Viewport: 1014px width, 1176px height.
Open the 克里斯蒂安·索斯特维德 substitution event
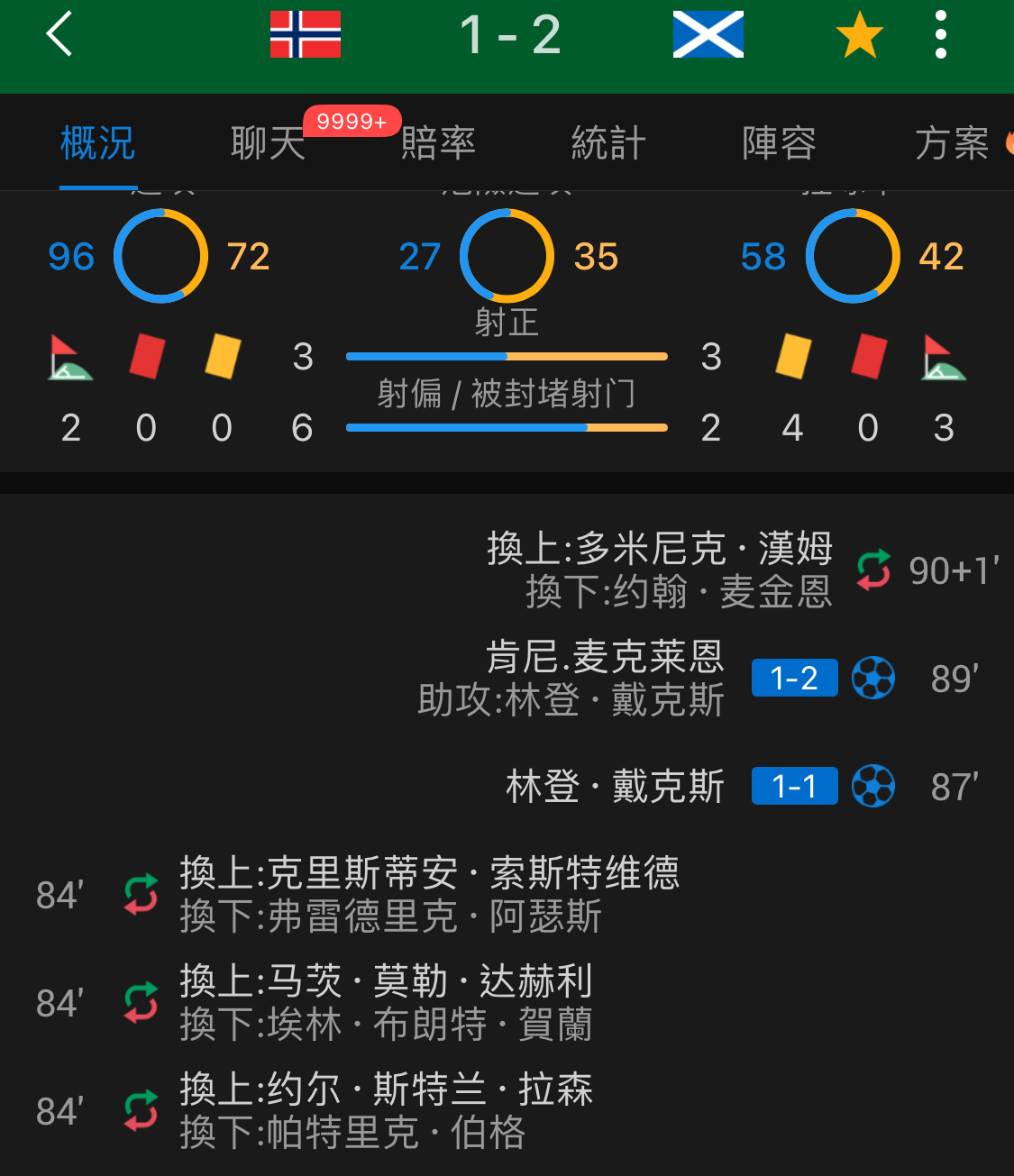[x=428, y=895]
